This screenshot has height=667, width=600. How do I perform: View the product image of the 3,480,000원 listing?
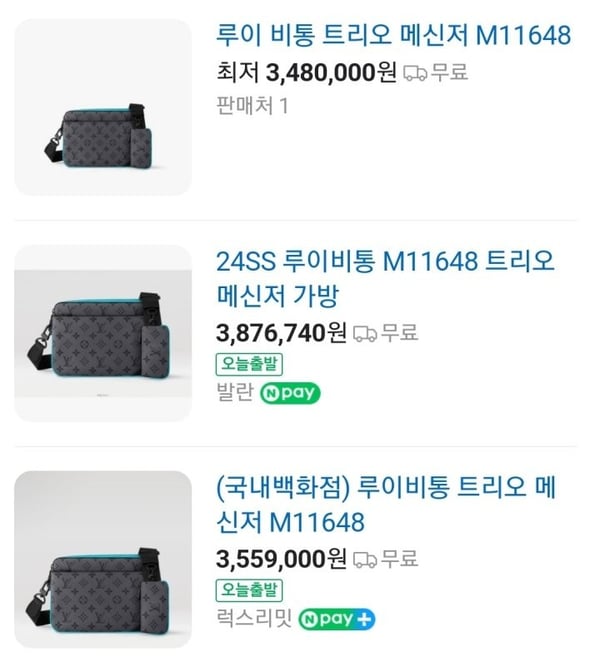[x=103, y=107]
